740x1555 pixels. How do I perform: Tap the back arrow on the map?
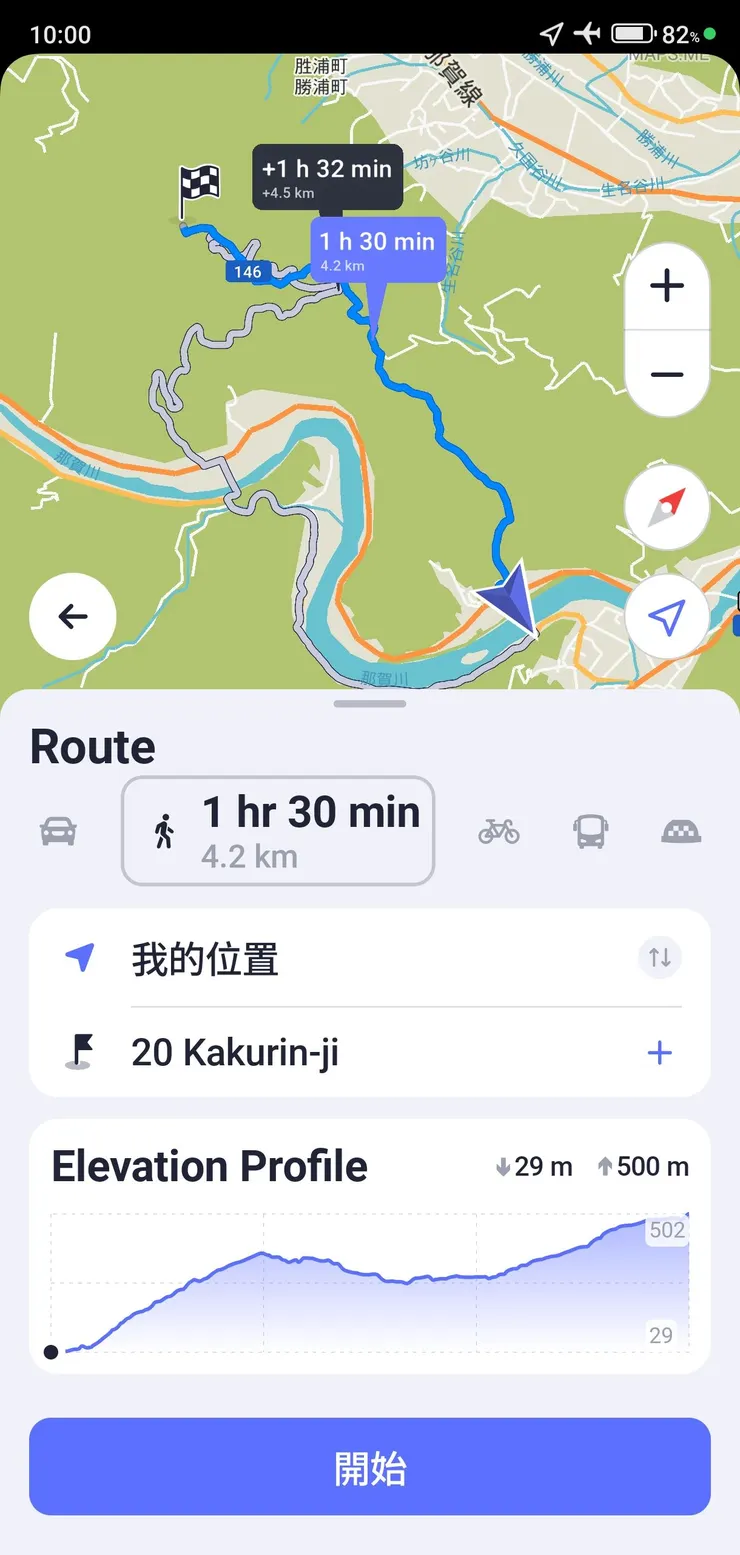tap(72, 617)
